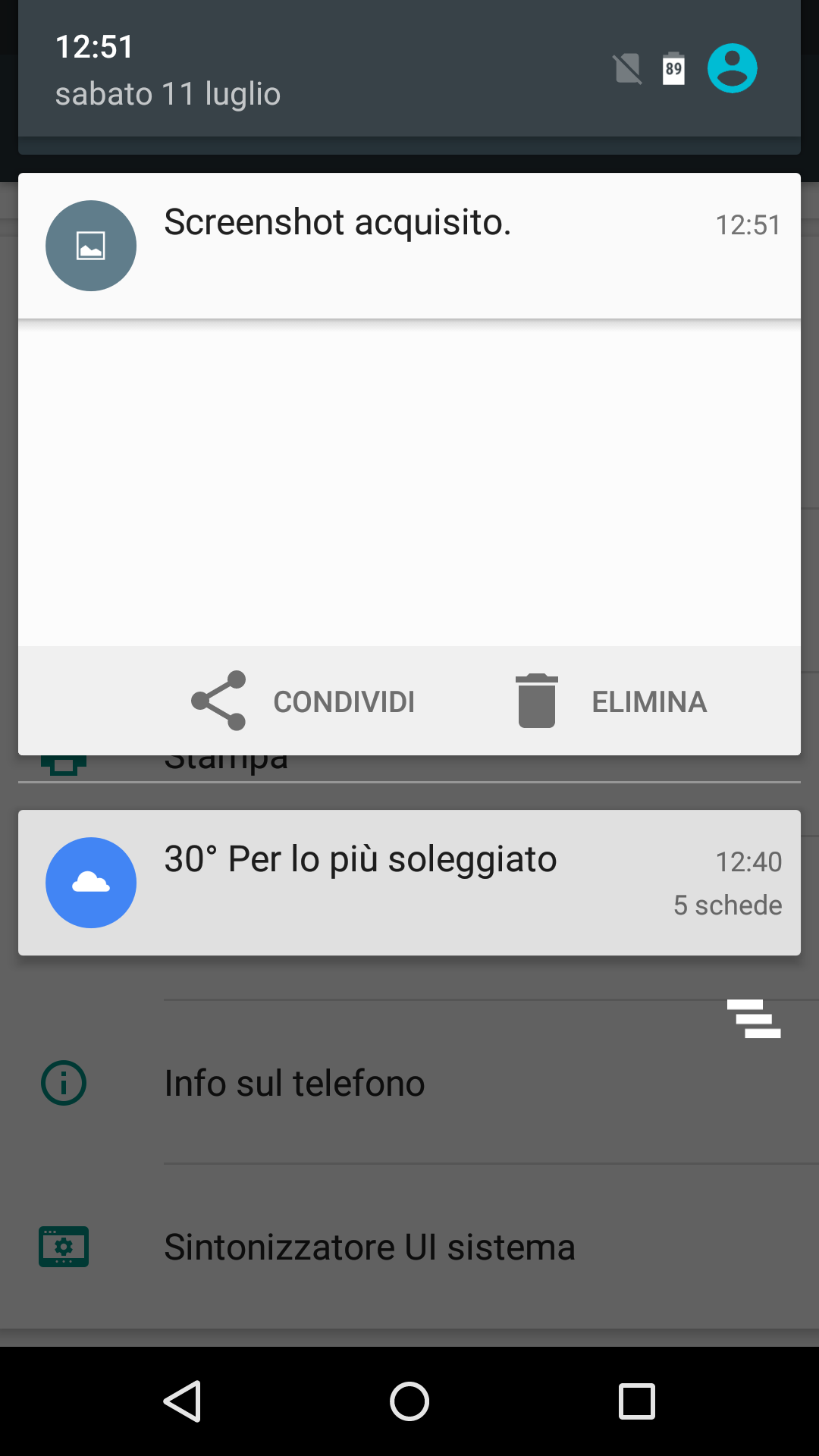Image resolution: width=819 pixels, height=1456 pixels.
Task: Clear all notifications with the dismiss icon
Action: click(754, 1018)
